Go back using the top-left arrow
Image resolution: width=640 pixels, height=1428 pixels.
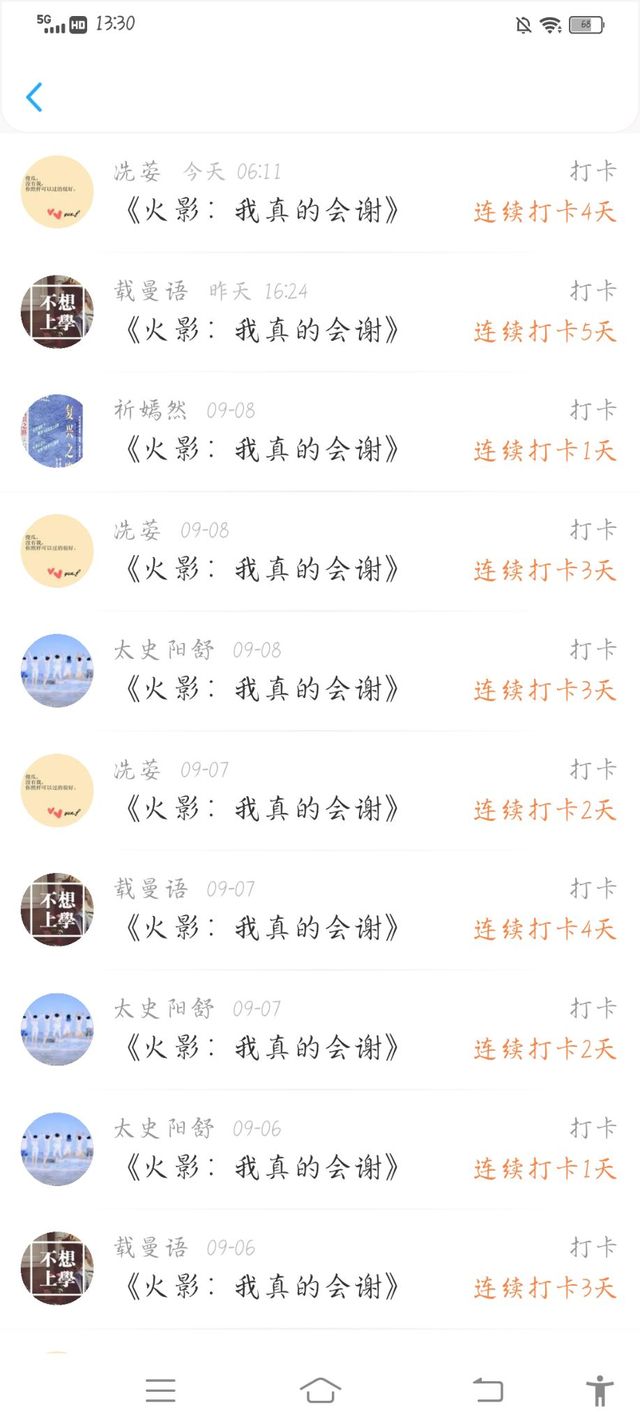click(34, 97)
